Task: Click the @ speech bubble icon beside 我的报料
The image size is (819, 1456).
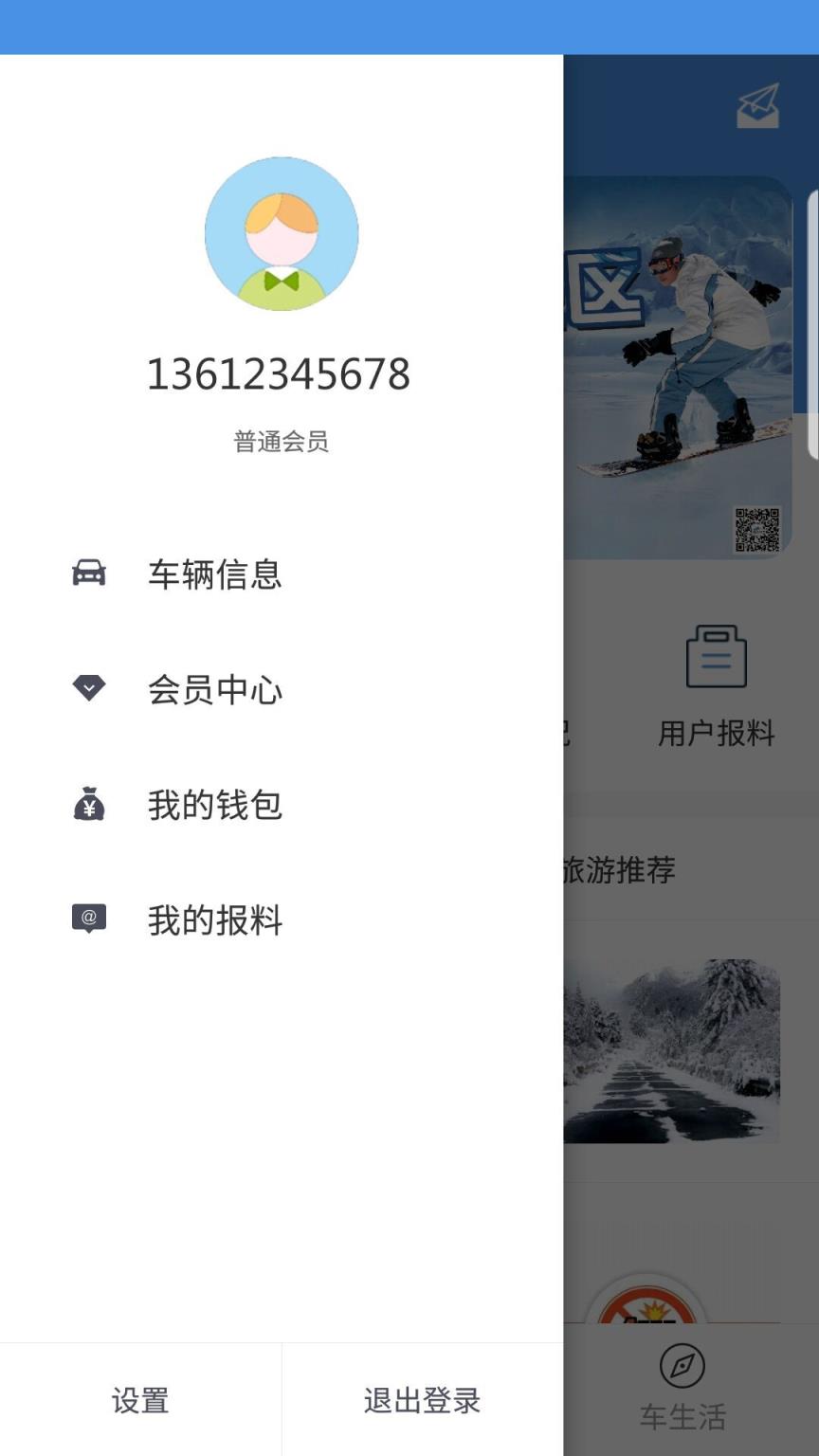Action: [x=90, y=917]
